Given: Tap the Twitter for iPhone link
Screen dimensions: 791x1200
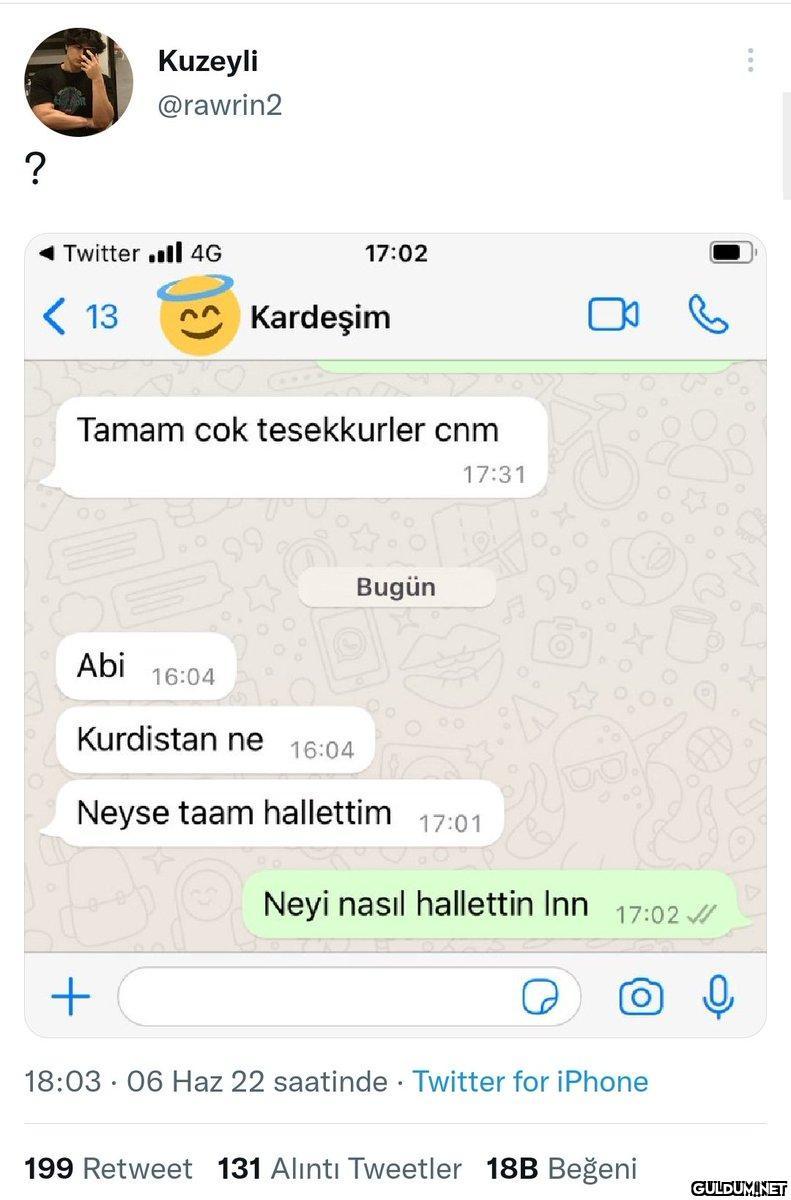Looking at the screenshot, I should pyautogui.click(x=530, y=1081).
